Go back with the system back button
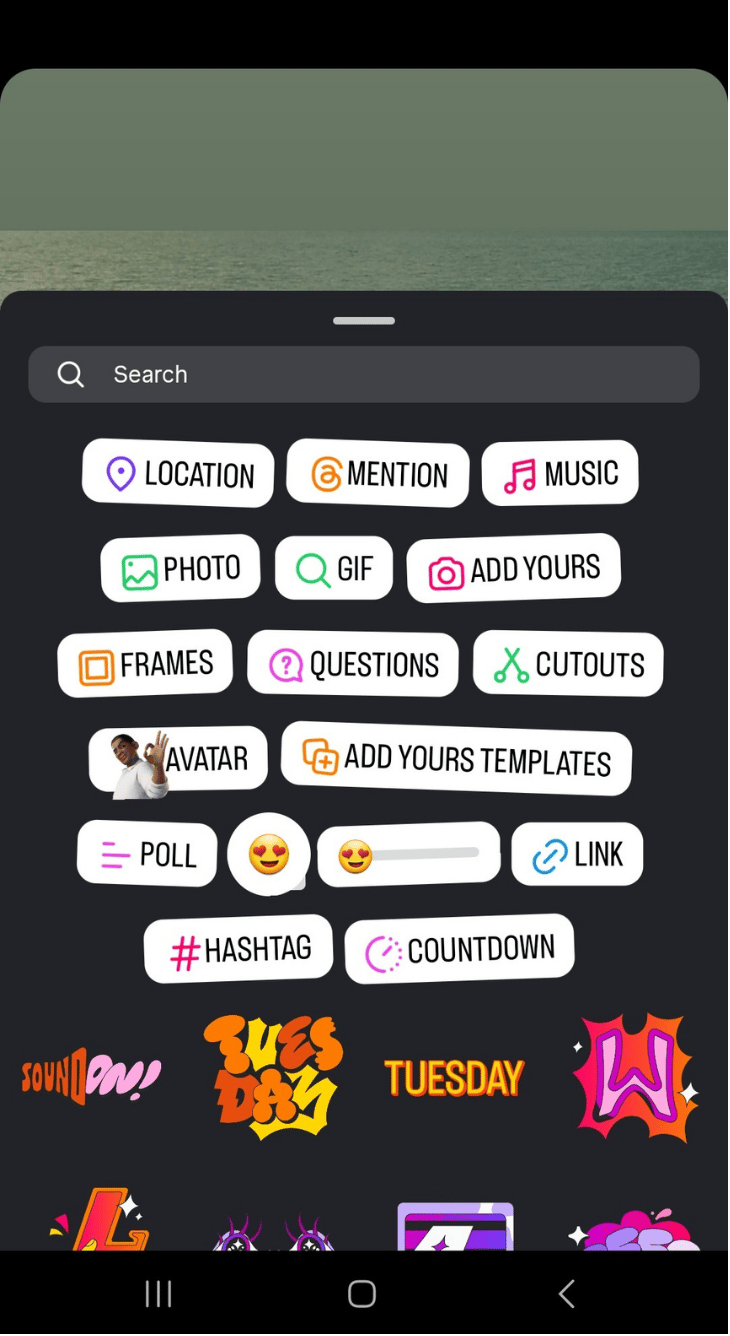The image size is (730, 1336). click(566, 1294)
